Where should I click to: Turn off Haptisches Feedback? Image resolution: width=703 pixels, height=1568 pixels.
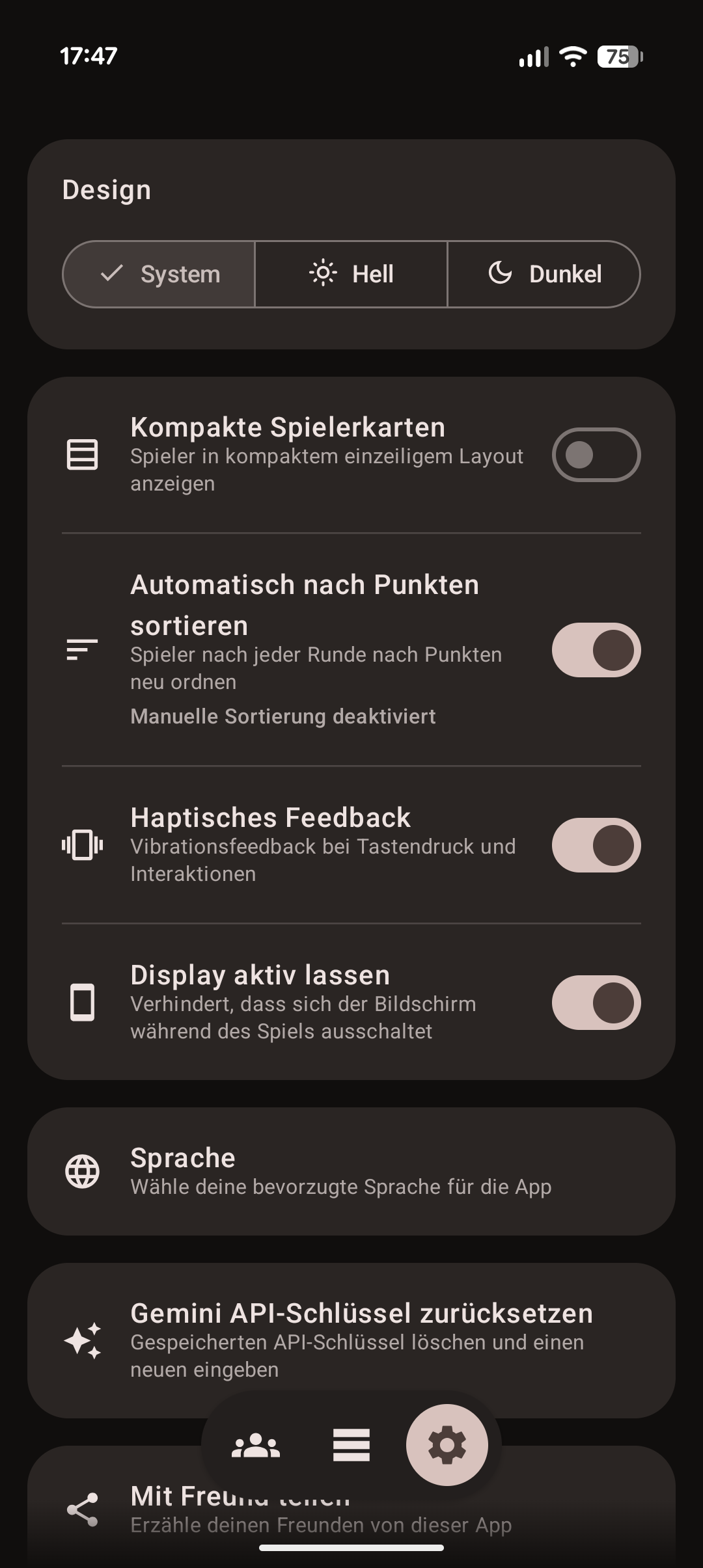coord(596,845)
